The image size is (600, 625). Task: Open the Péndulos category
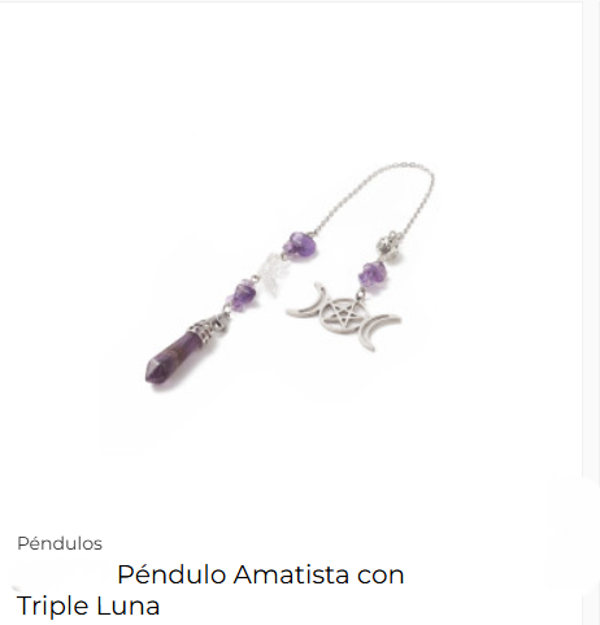tap(60, 544)
